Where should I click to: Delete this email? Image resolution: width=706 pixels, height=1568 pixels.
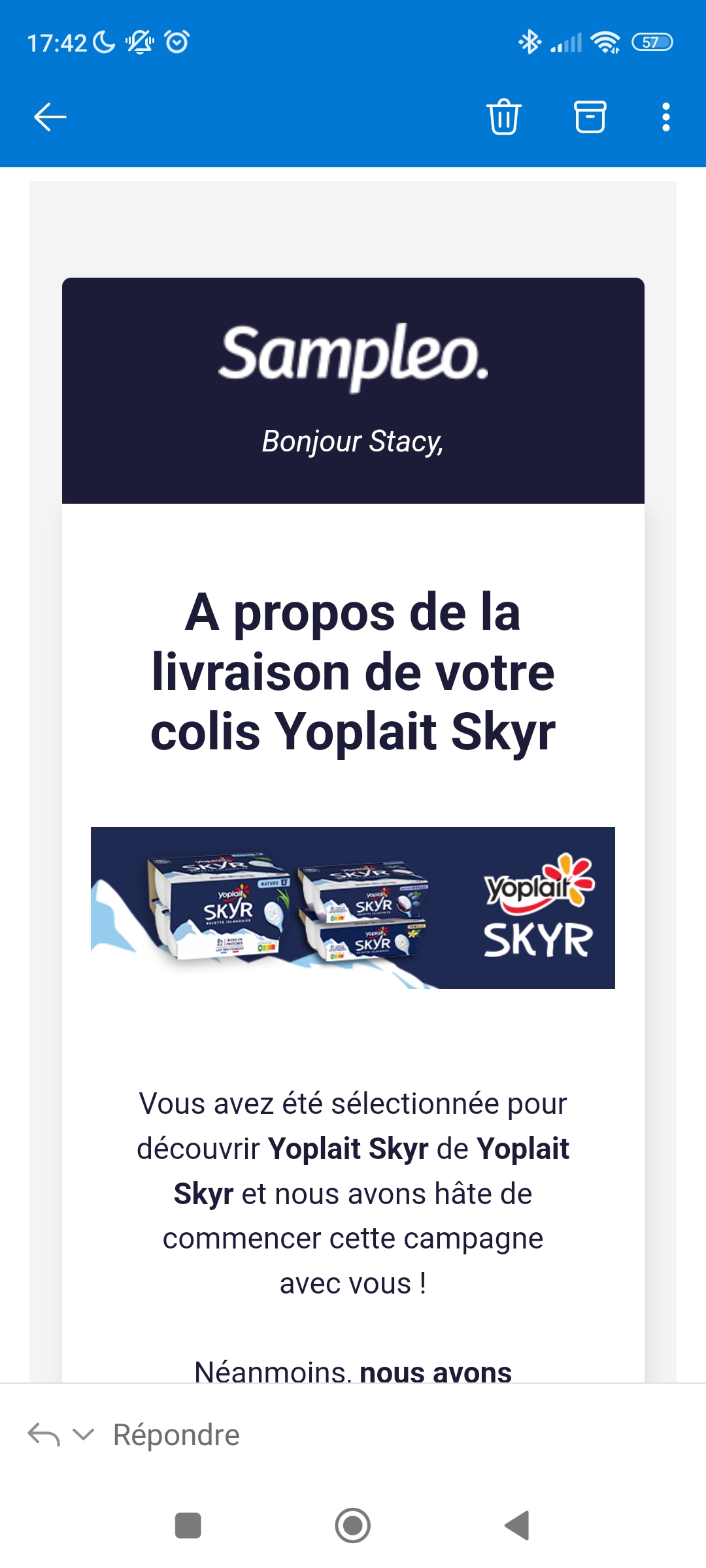(503, 117)
